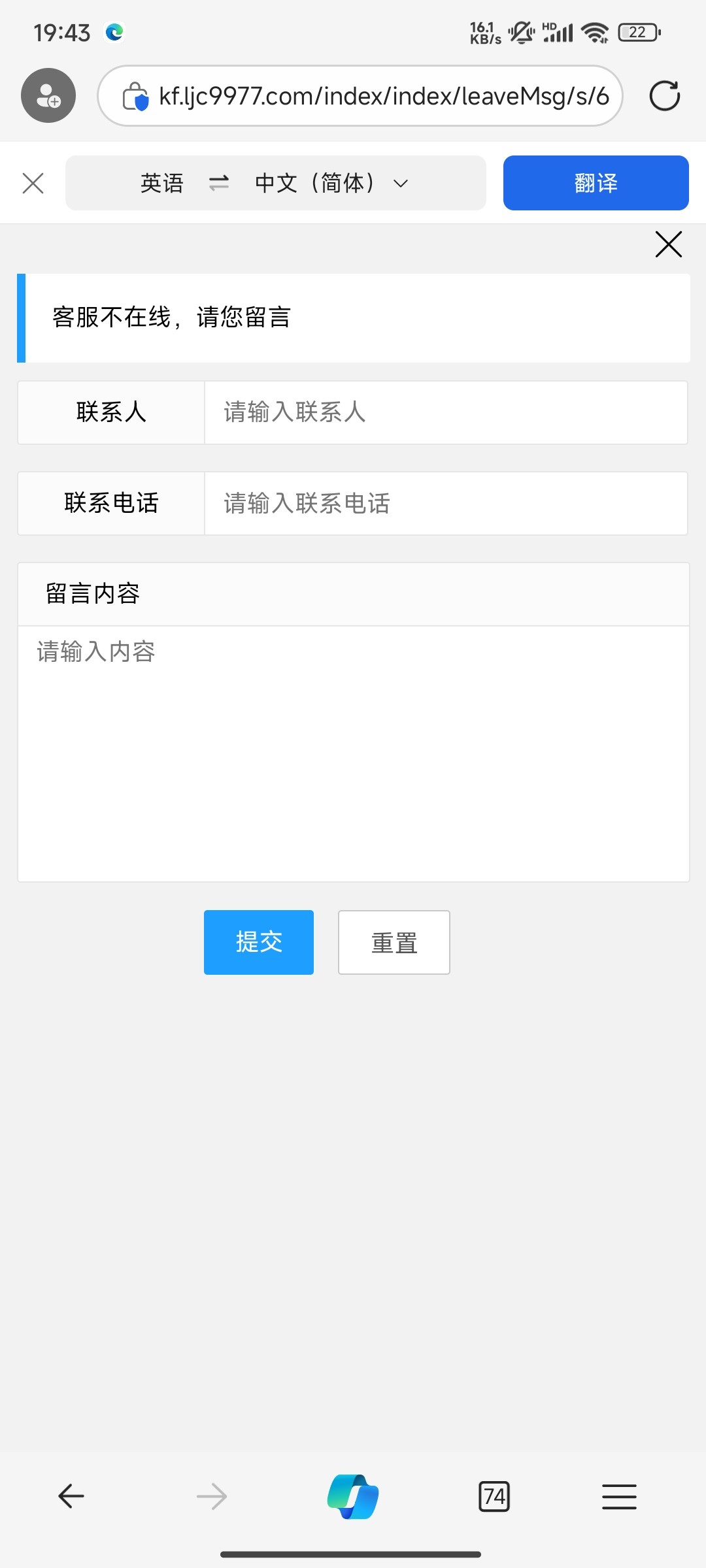This screenshot has width=706, height=1568.
Task: Tap the blue 翻译 button
Action: [596, 183]
